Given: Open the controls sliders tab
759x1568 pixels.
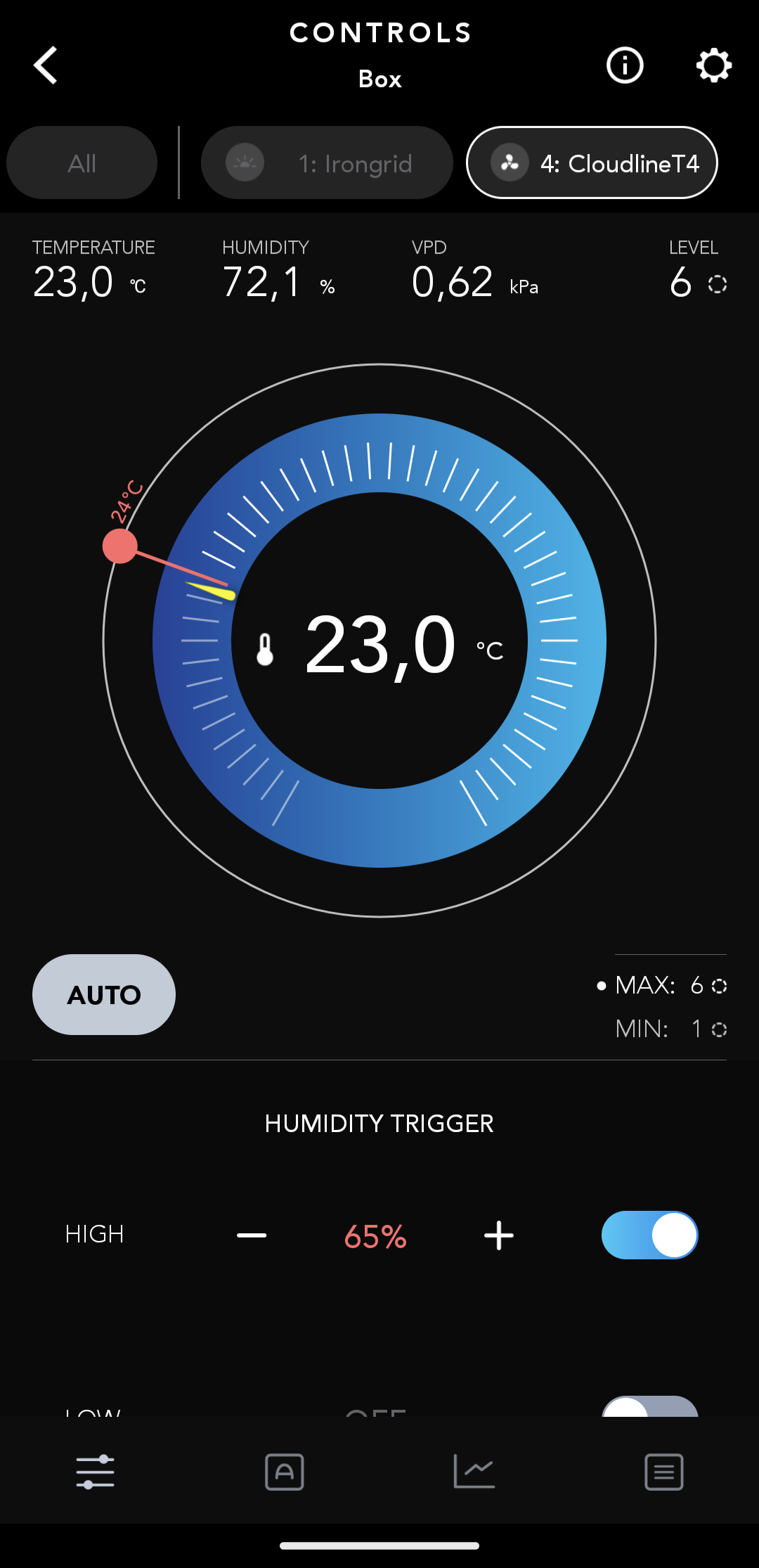Looking at the screenshot, I should pos(95,1472).
